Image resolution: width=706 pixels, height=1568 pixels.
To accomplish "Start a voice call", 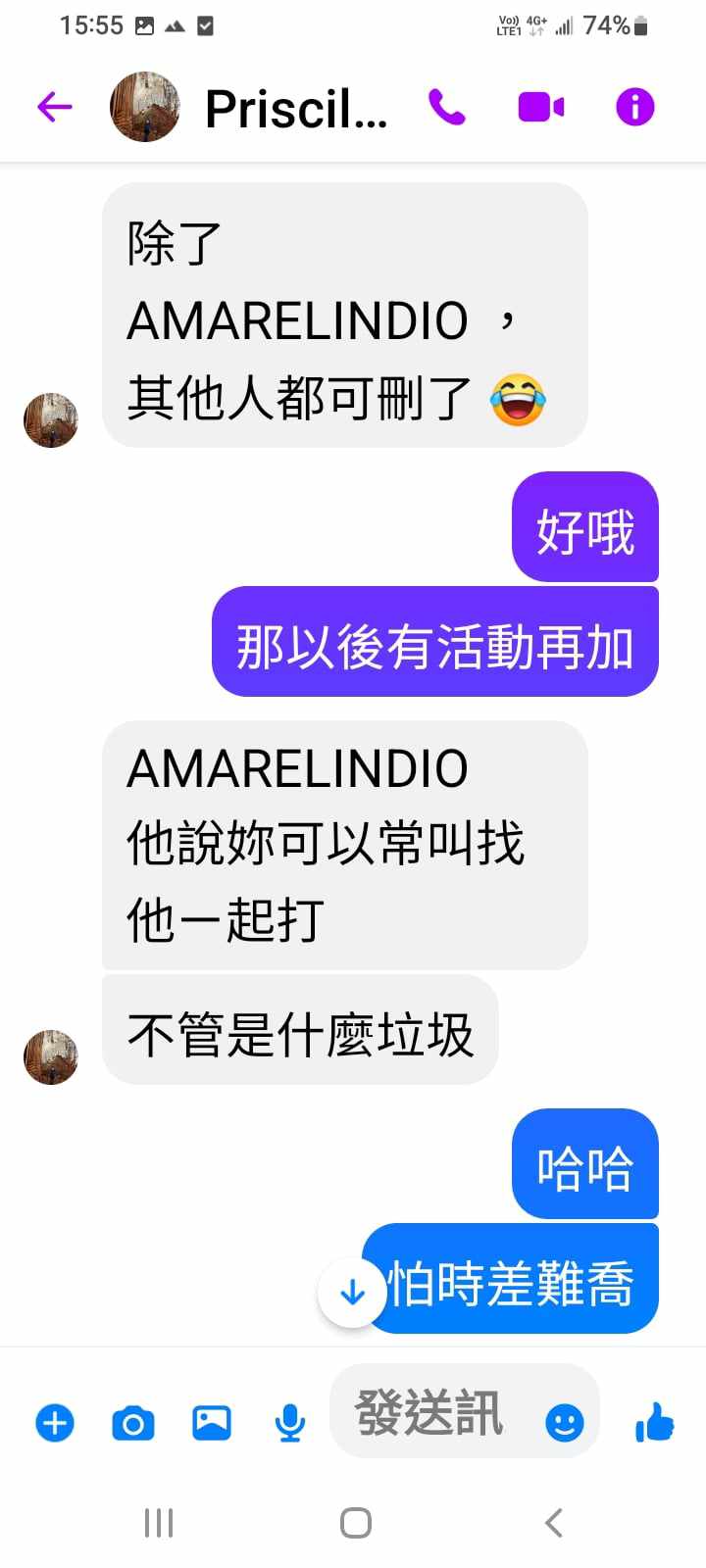I will pyautogui.click(x=447, y=107).
